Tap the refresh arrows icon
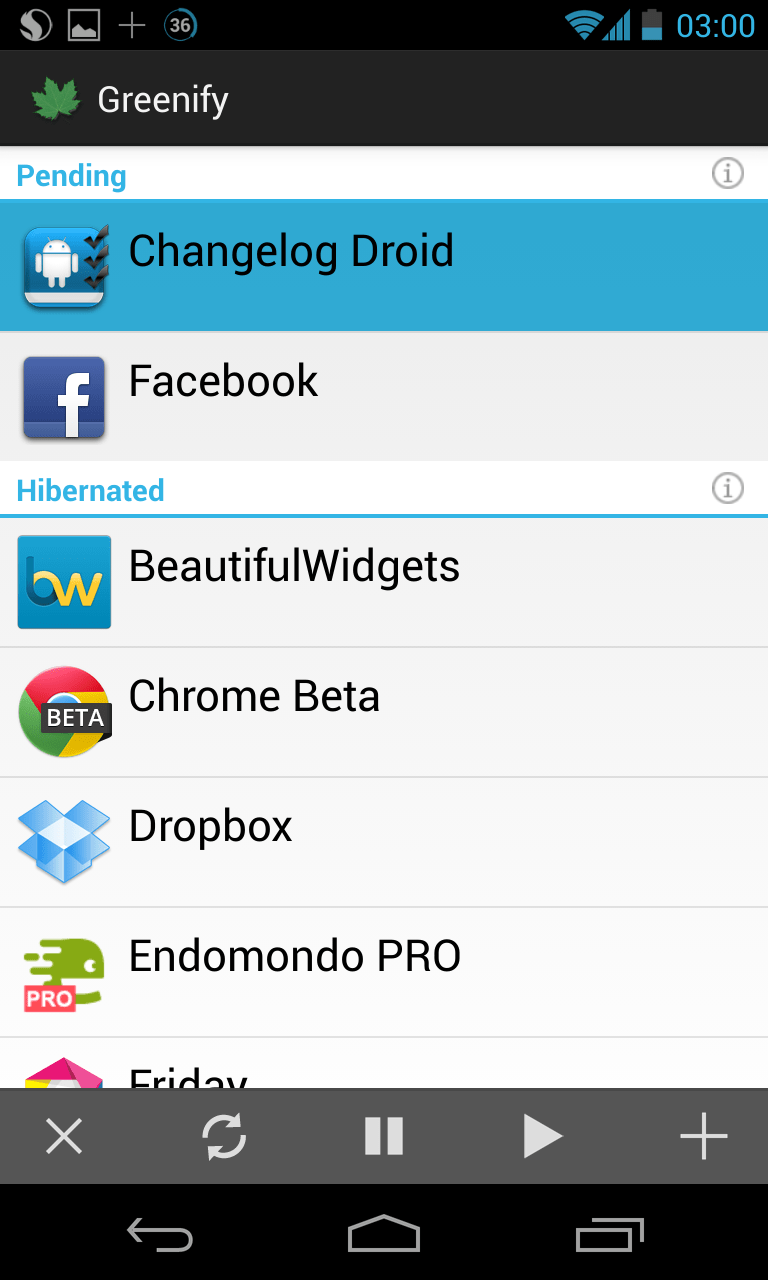 click(x=224, y=1137)
